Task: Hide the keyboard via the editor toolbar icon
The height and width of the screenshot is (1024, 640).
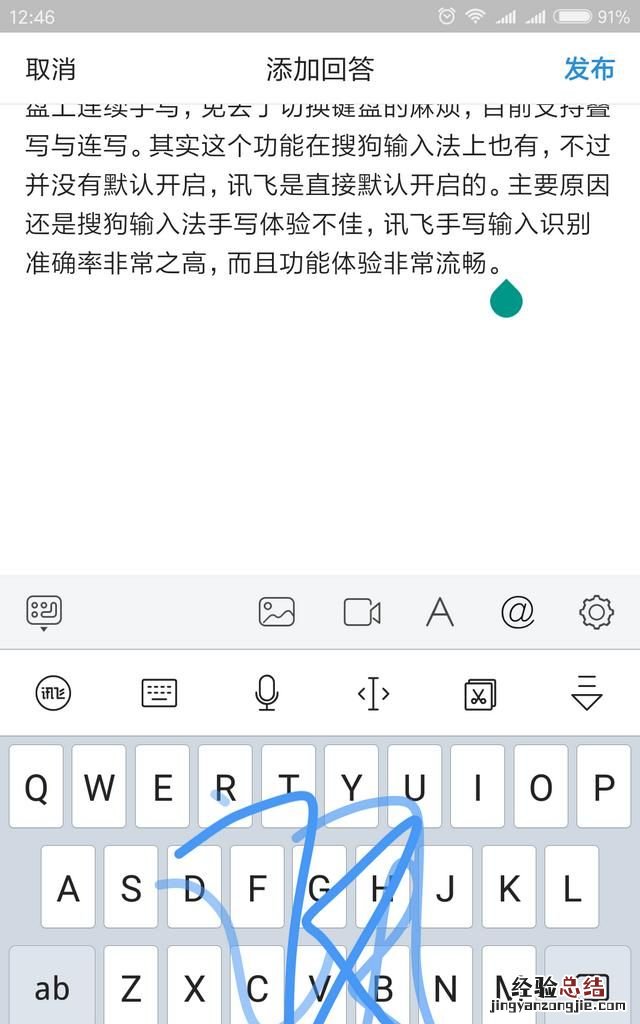Action: 44,612
